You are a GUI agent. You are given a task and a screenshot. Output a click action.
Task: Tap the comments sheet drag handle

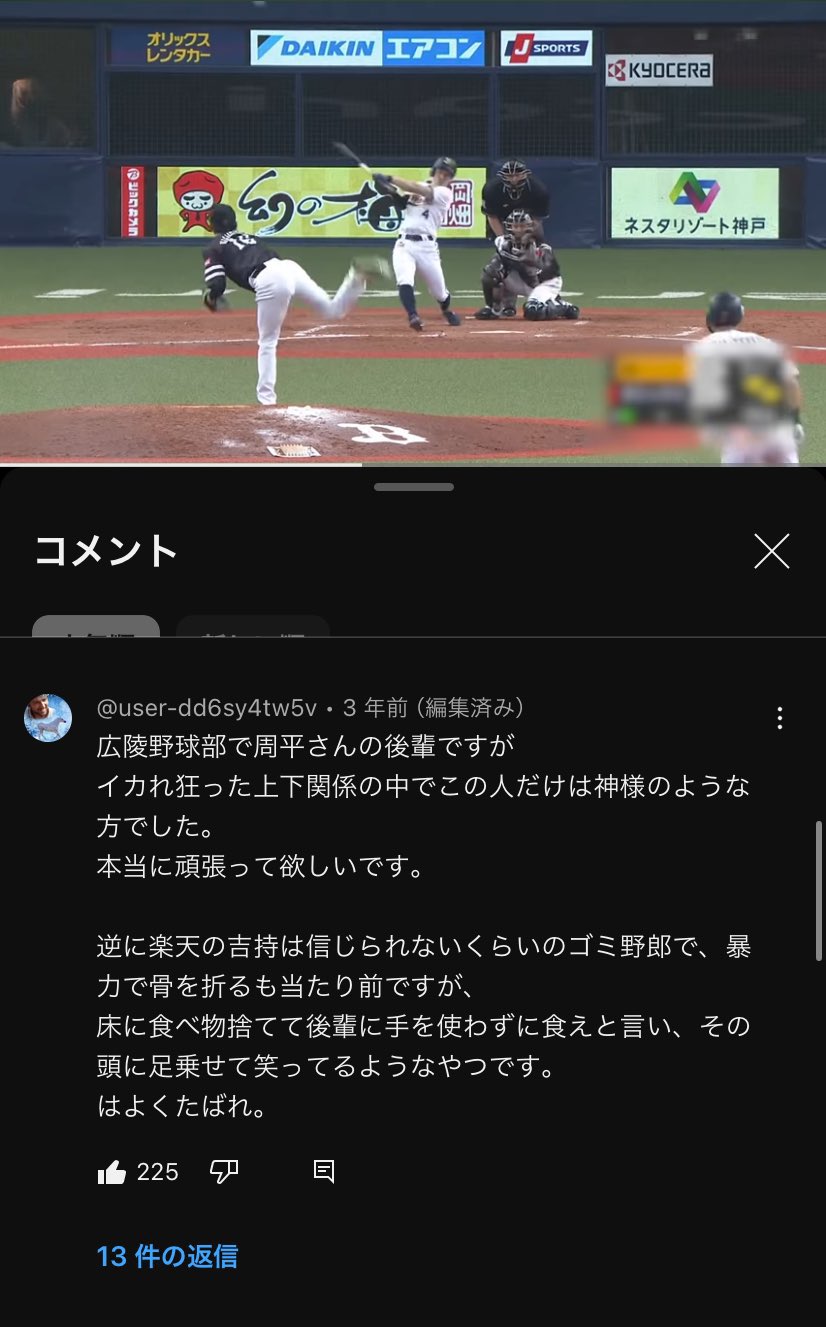pyautogui.click(x=413, y=487)
